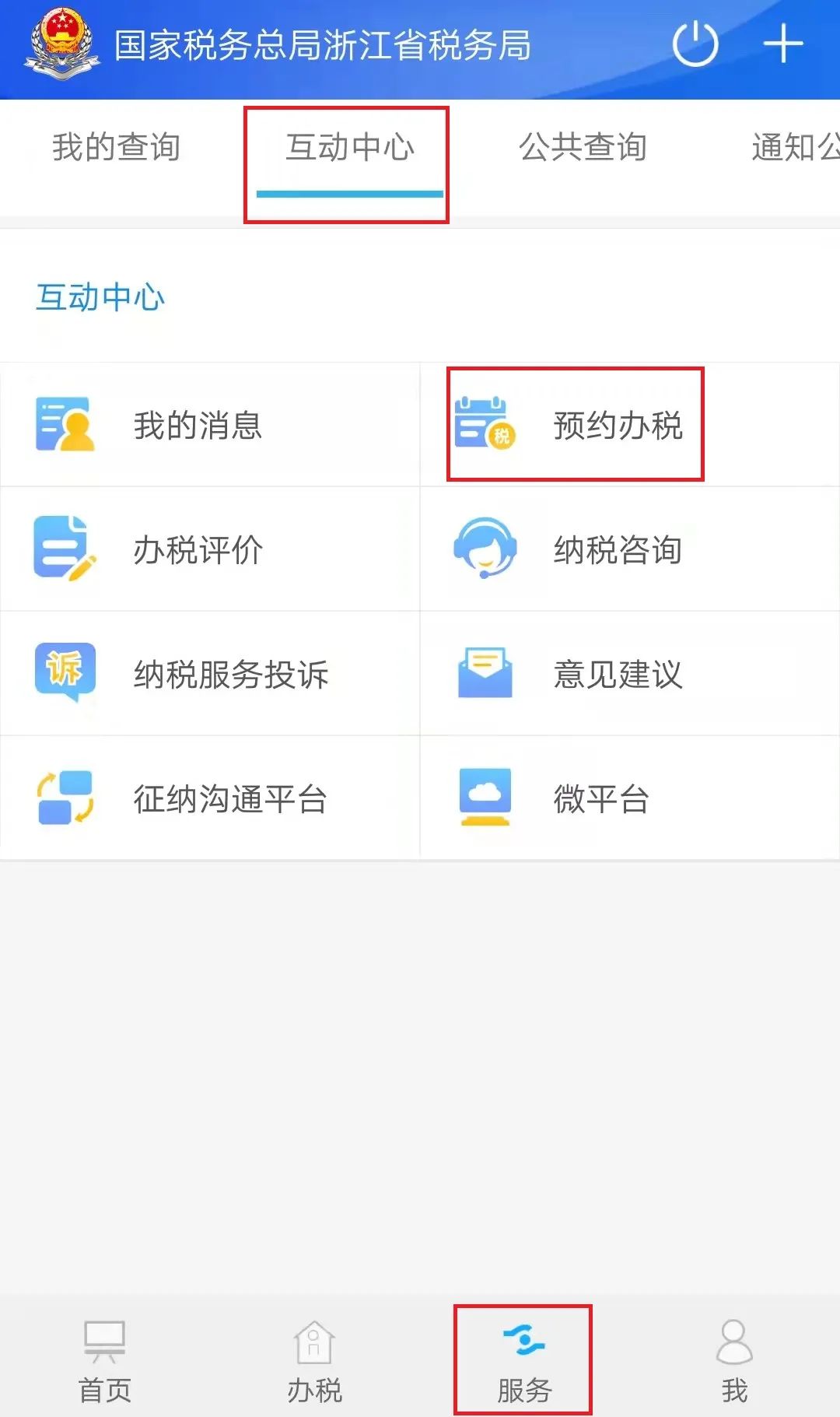Select the 互动中心 tab
Image resolution: width=840 pixels, height=1417 pixels.
pyautogui.click(x=350, y=147)
